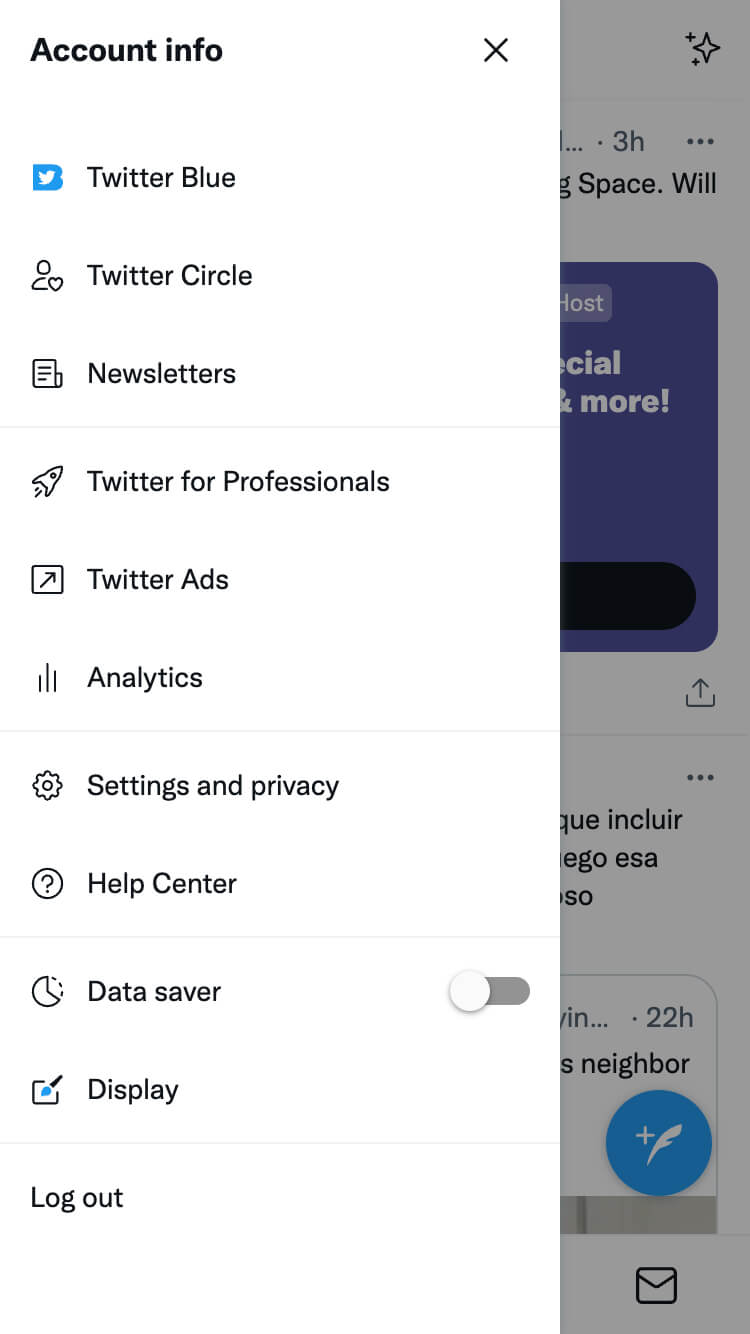
Task: Close the Account info drawer
Action: point(495,50)
